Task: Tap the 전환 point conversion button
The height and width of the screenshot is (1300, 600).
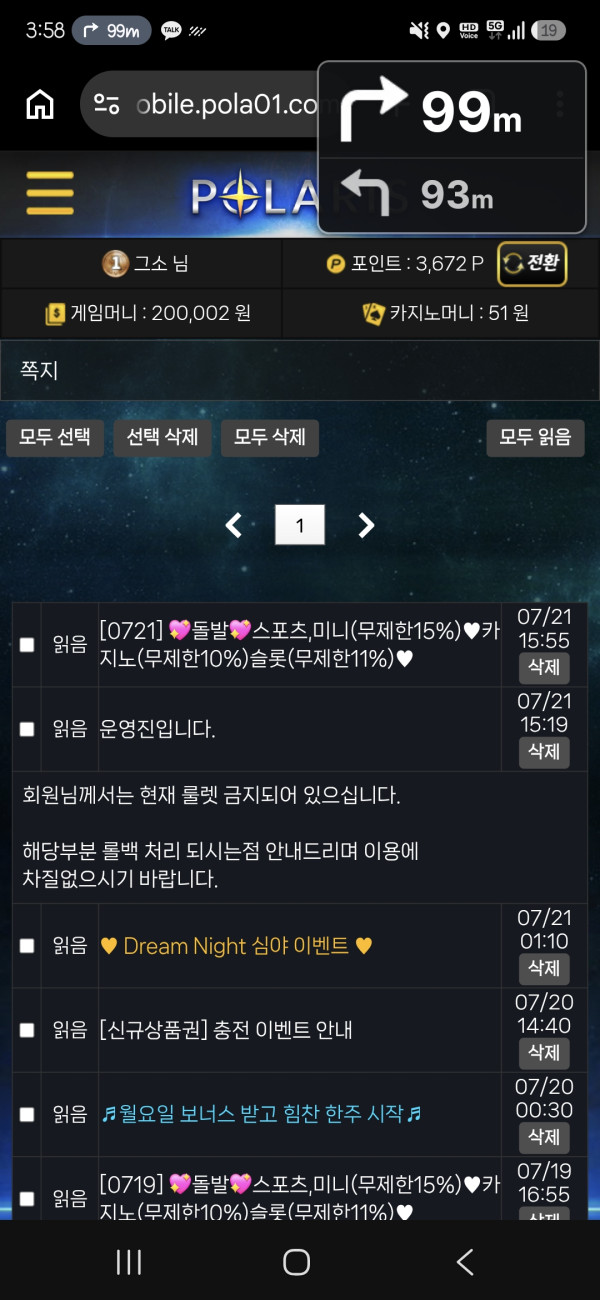Action: 532,264
